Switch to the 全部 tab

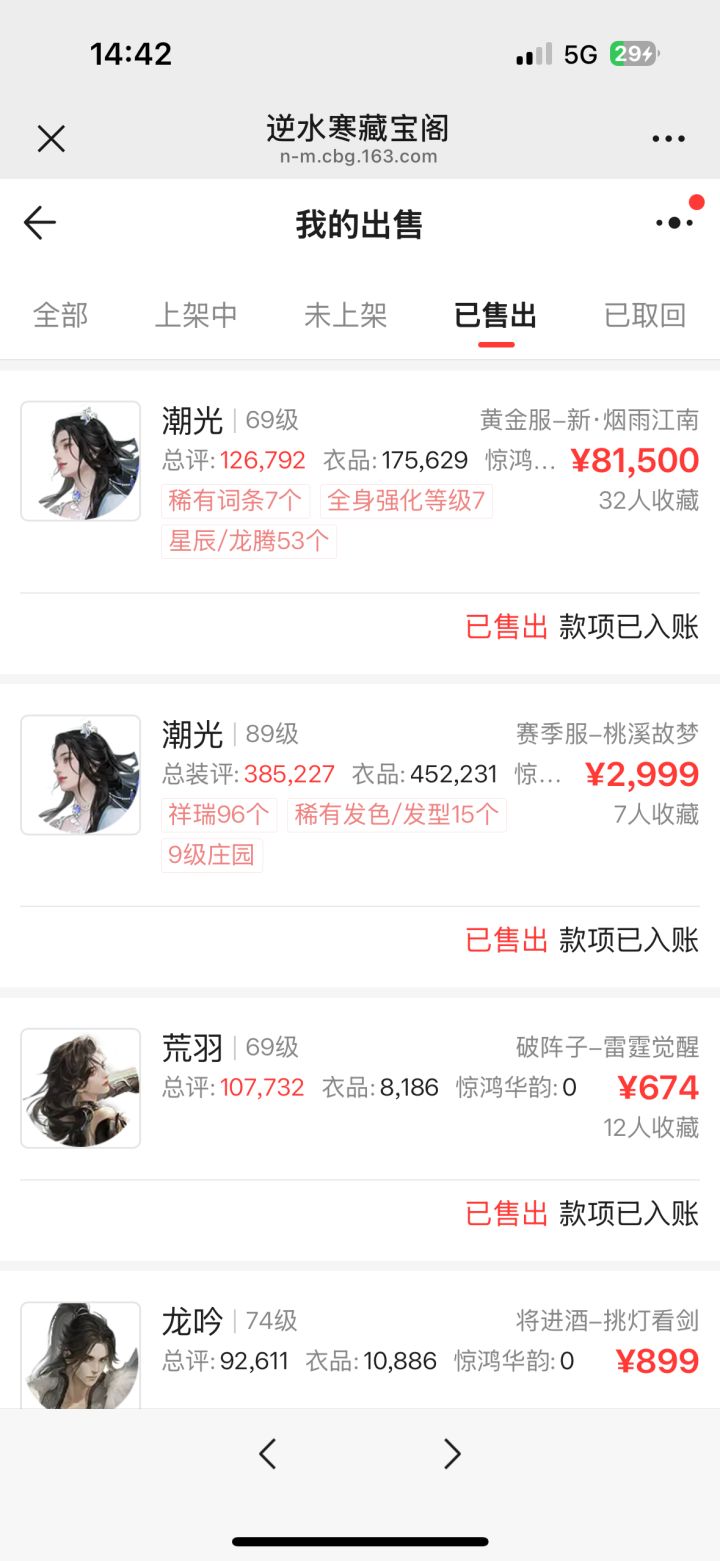[x=61, y=315]
